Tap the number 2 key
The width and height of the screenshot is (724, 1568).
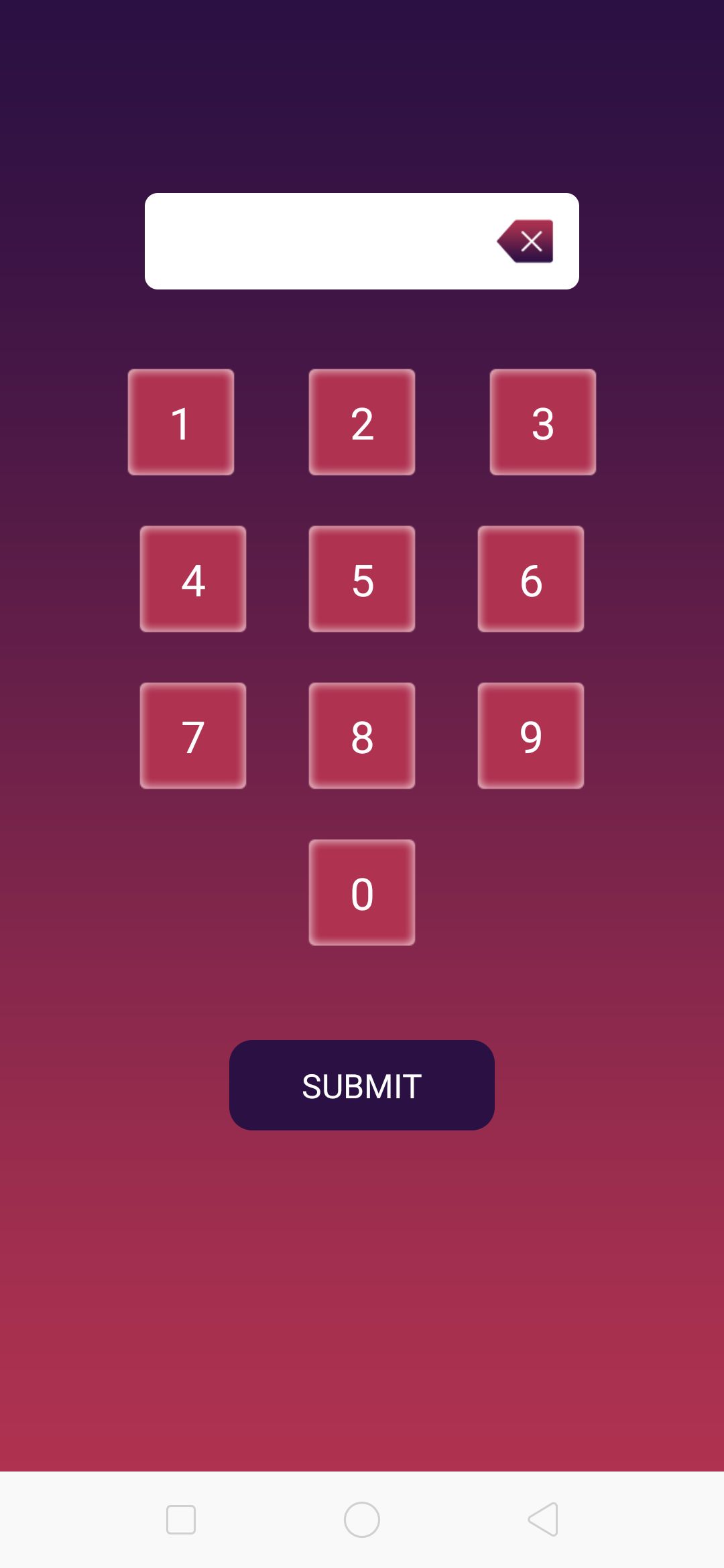tap(362, 422)
